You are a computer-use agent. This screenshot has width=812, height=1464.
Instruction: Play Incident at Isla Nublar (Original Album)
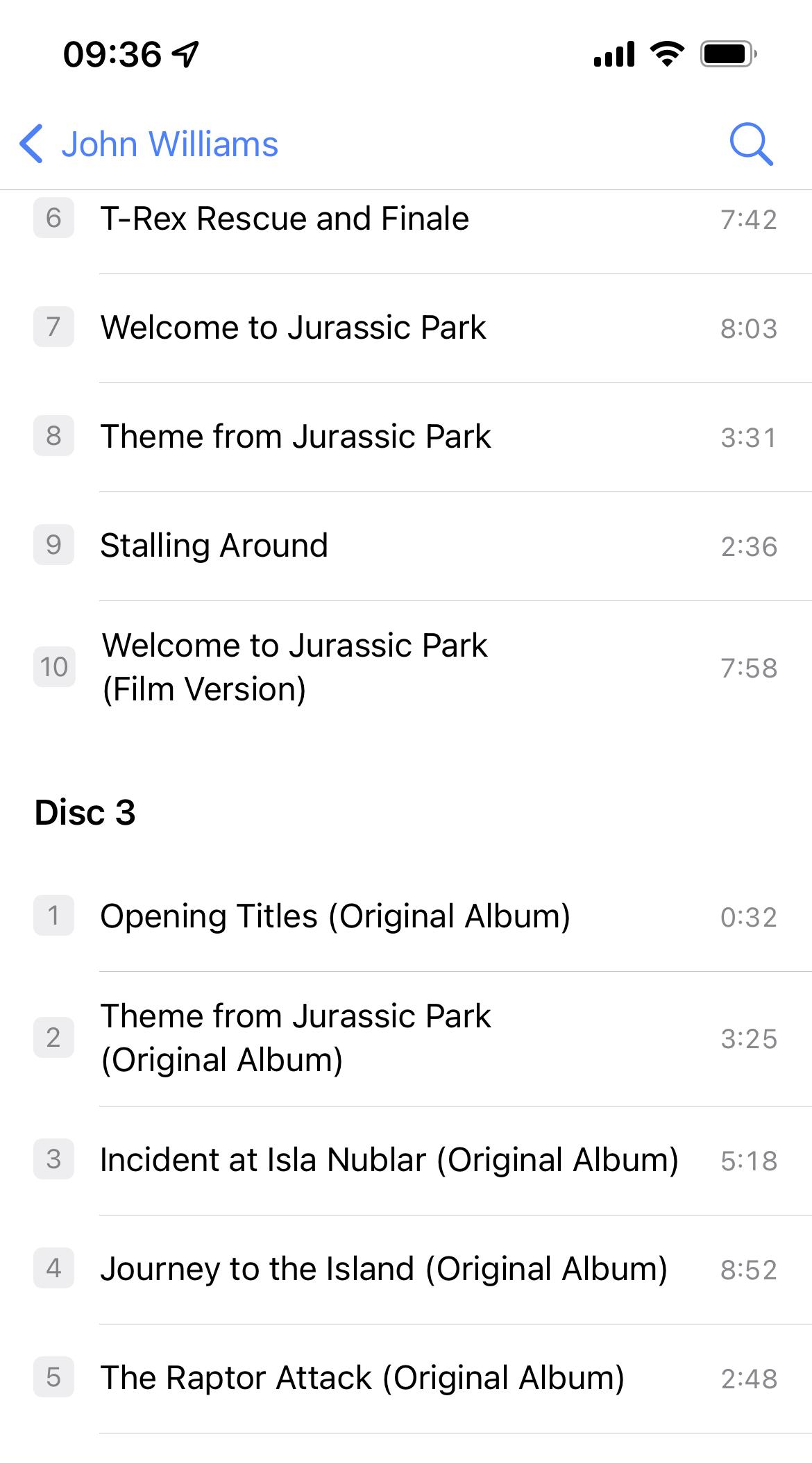(x=389, y=1160)
